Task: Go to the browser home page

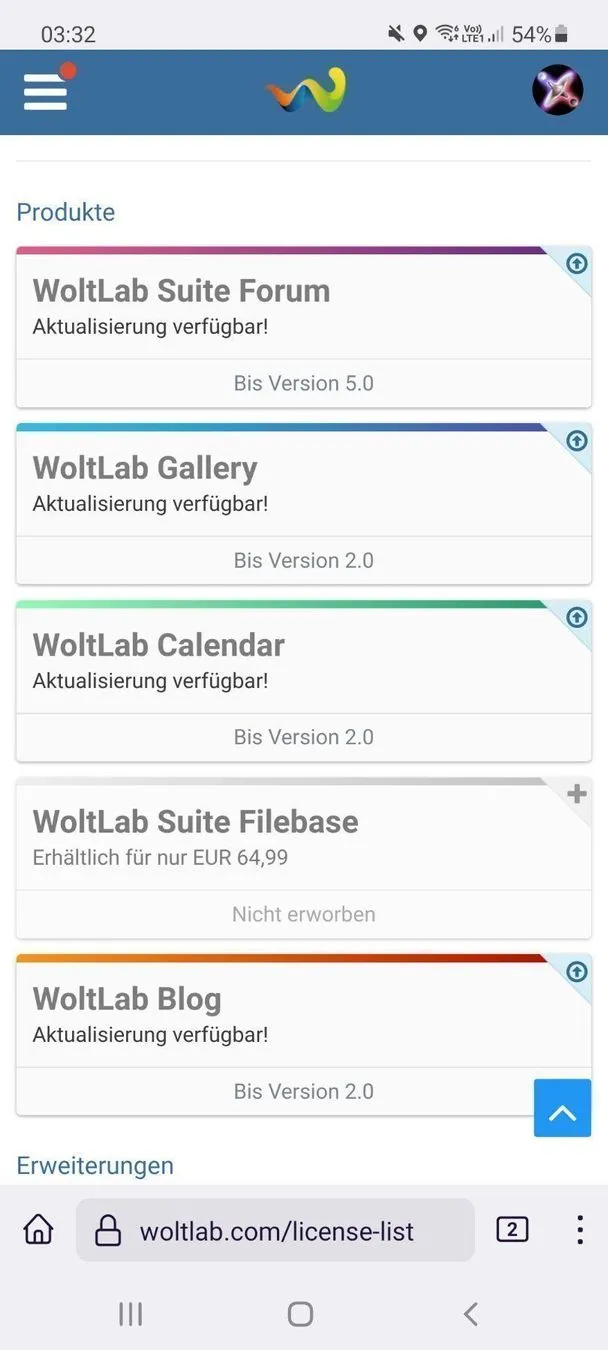Action: [x=38, y=1230]
